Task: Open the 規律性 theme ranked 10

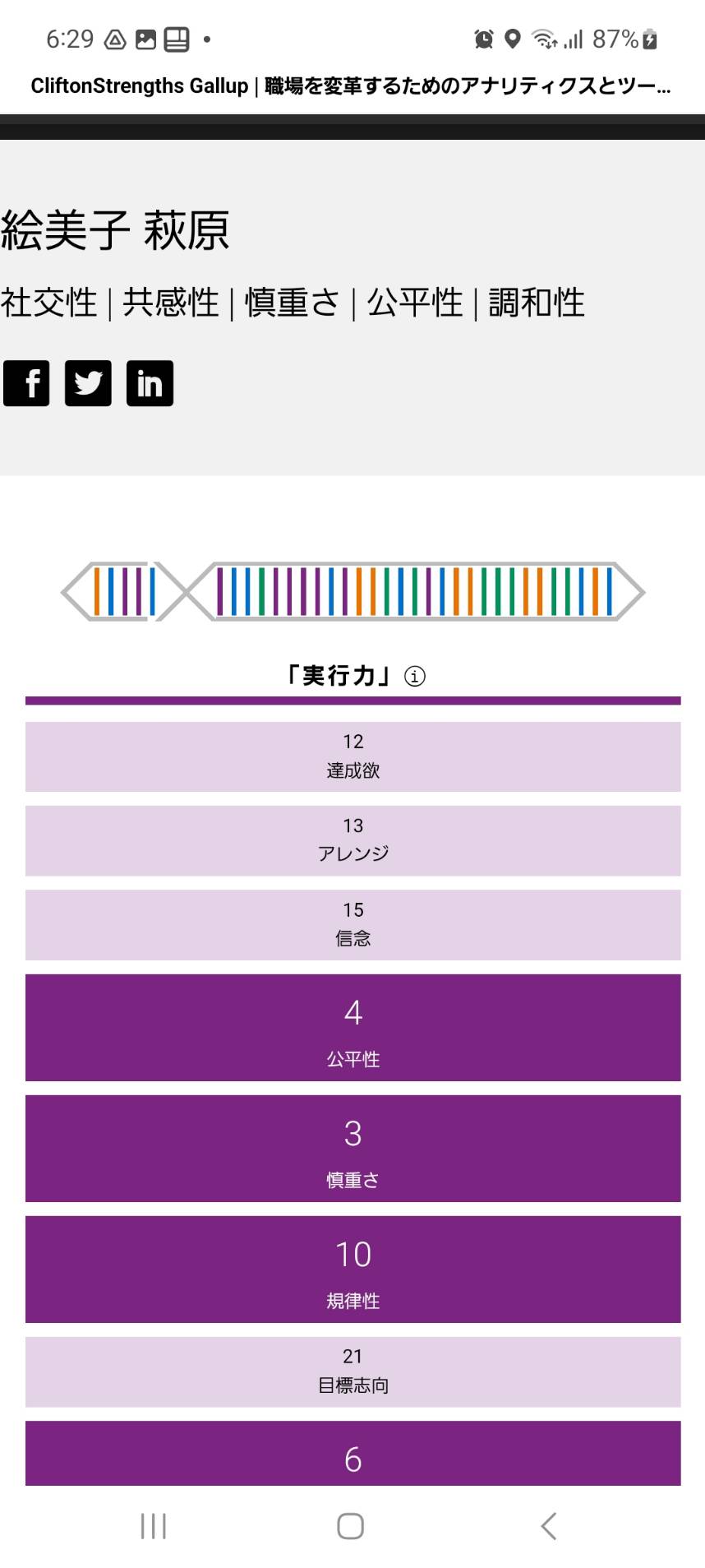Action: [353, 1270]
